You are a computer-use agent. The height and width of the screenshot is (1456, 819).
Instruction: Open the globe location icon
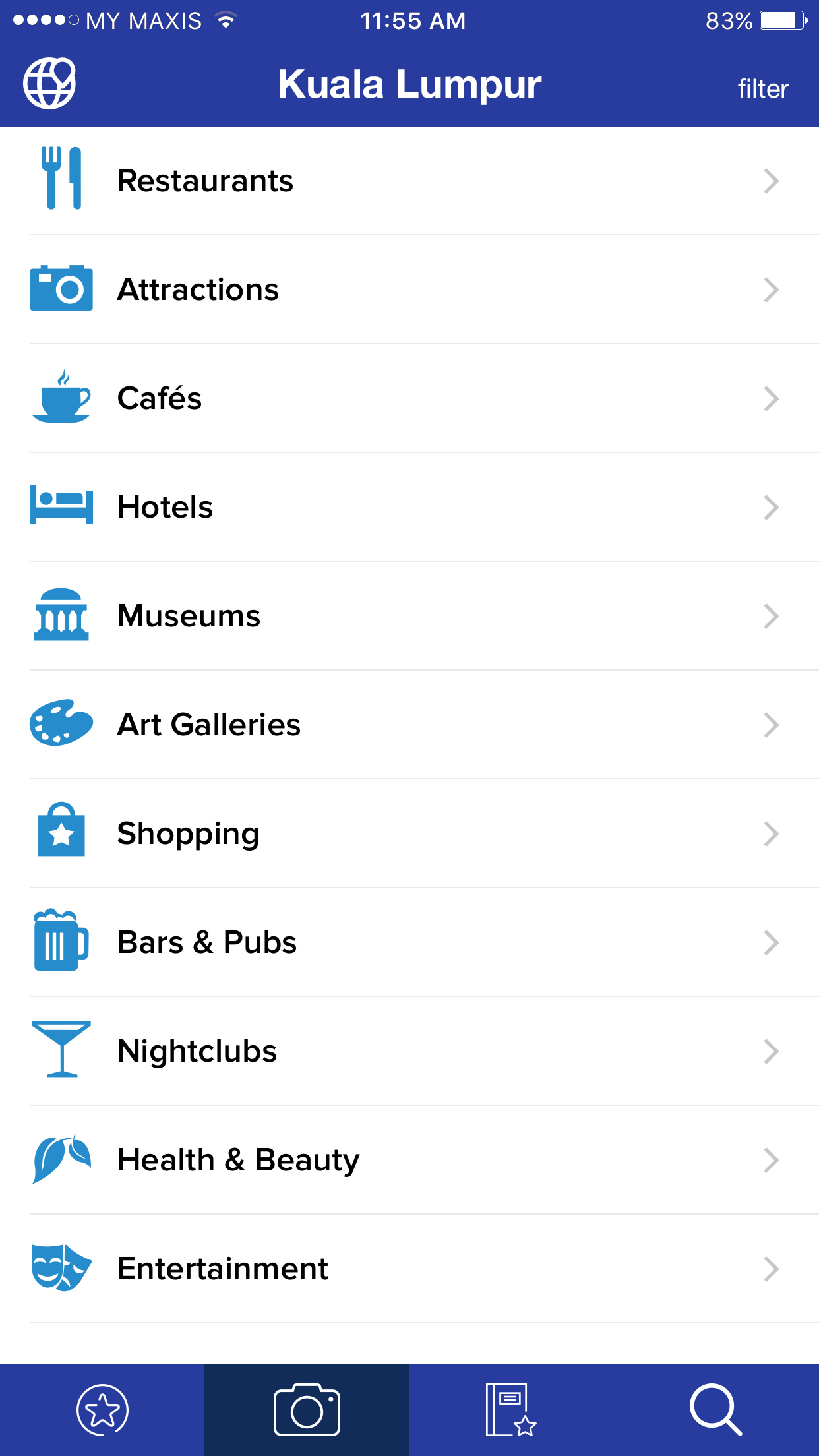pyautogui.click(x=49, y=84)
